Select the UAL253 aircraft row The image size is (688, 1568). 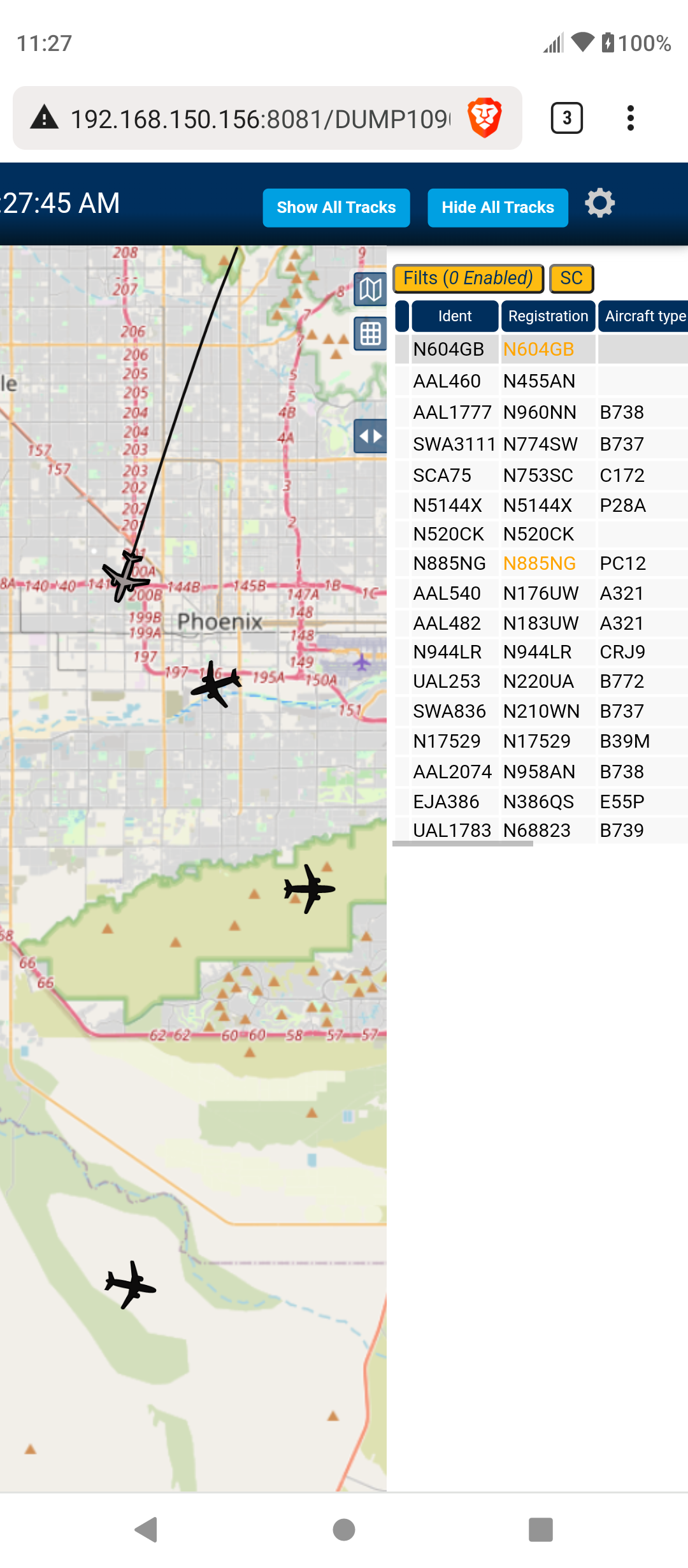(x=541, y=681)
